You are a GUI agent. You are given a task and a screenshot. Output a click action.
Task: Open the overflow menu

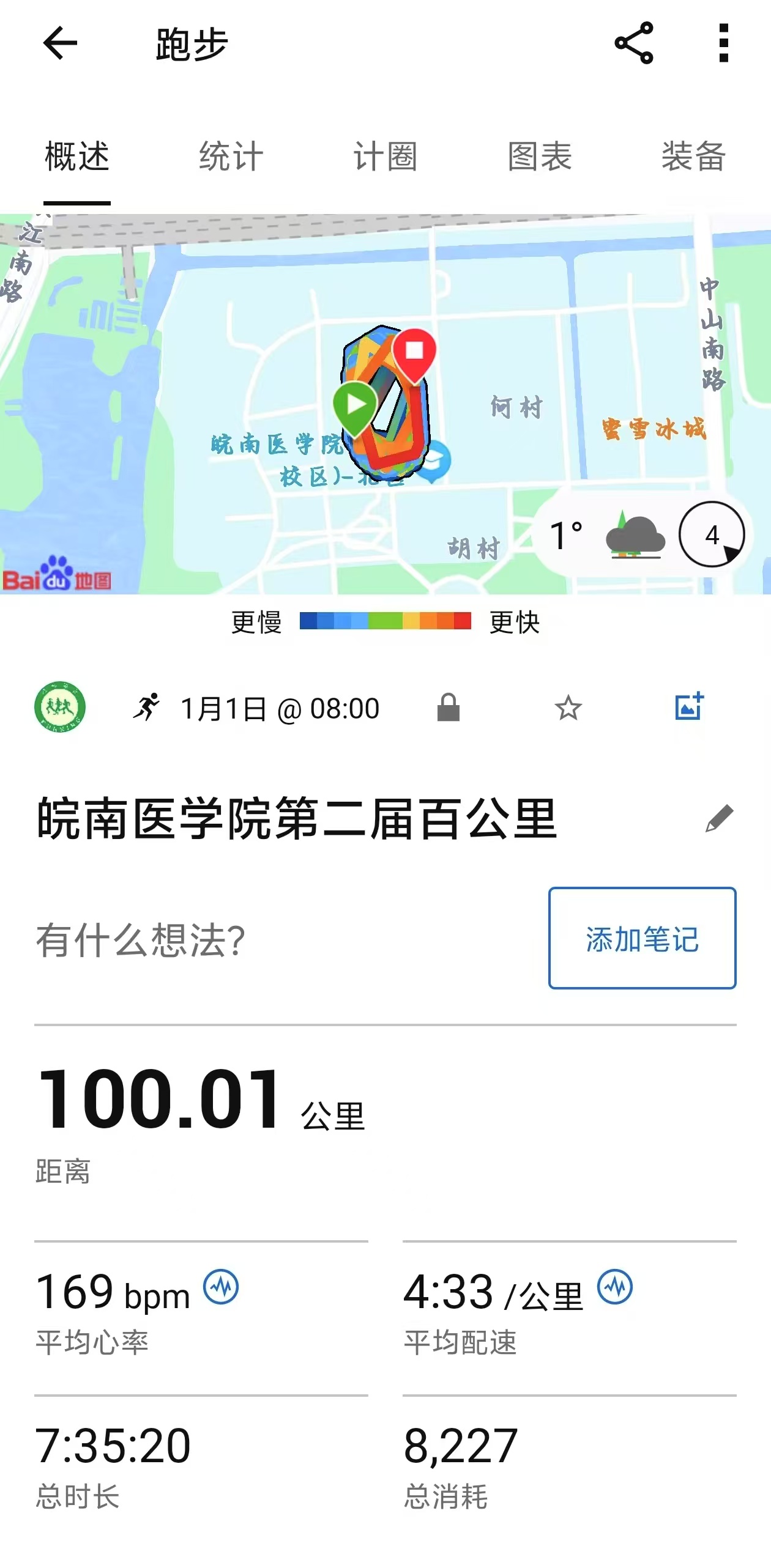click(723, 43)
